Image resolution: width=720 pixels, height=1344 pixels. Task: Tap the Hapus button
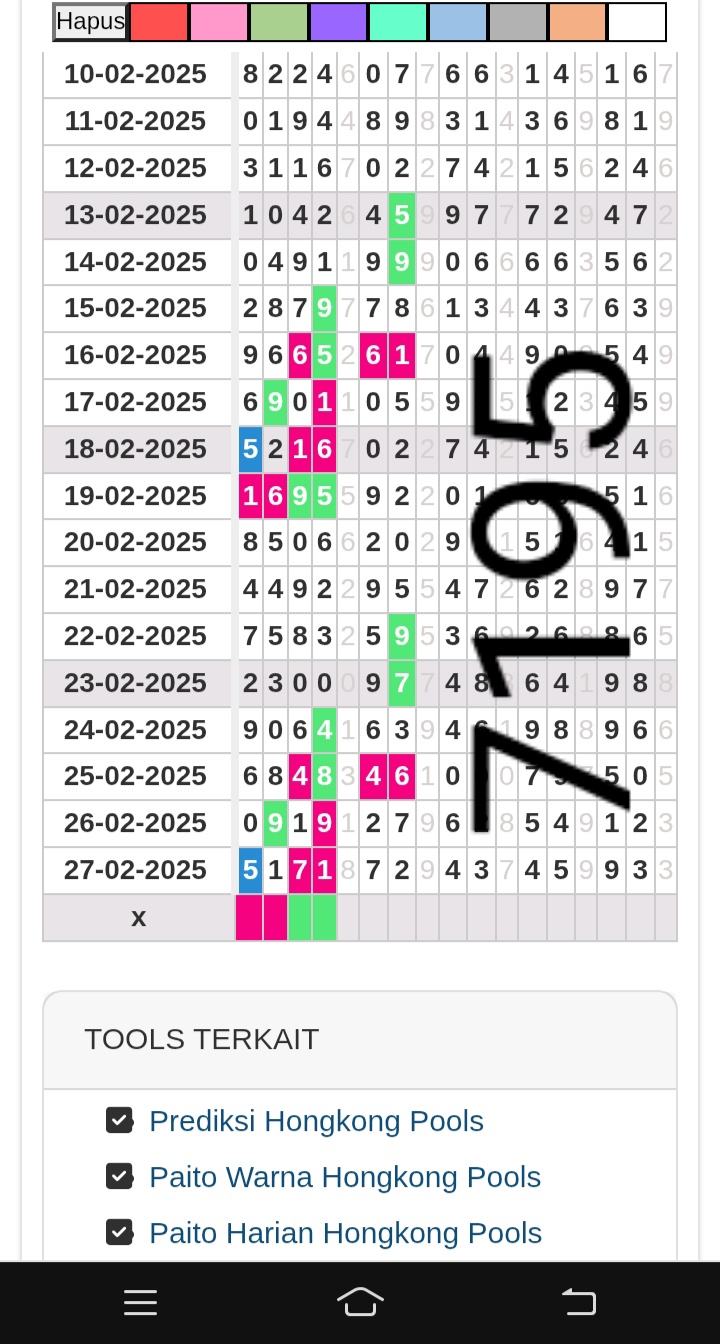[90, 21]
